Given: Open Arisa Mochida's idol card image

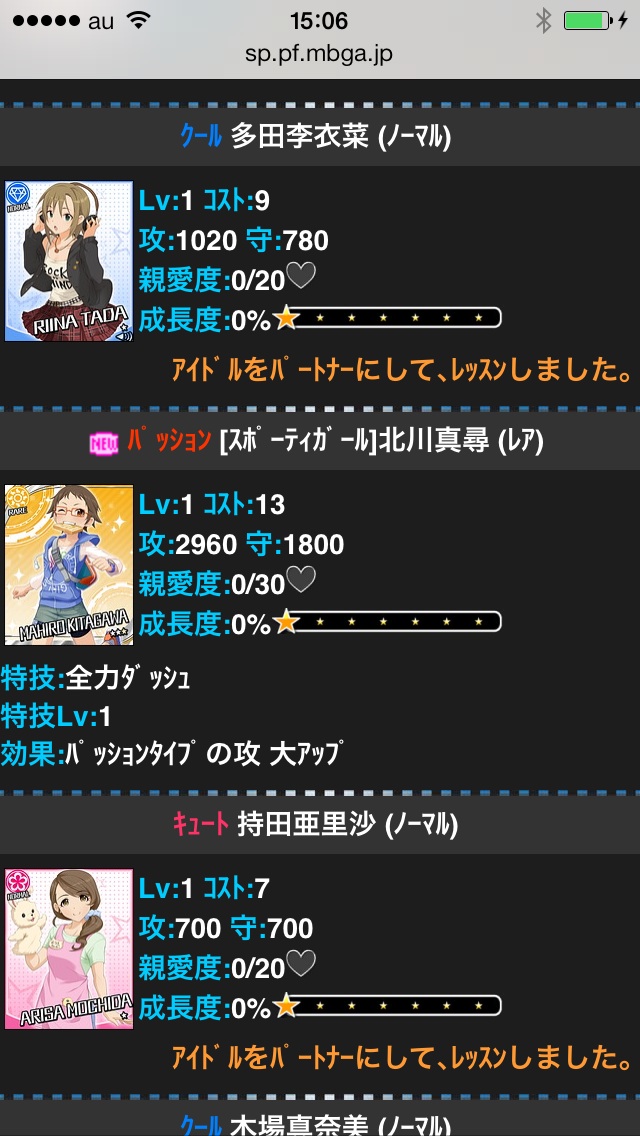Looking at the screenshot, I should pyautogui.click(x=68, y=949).
